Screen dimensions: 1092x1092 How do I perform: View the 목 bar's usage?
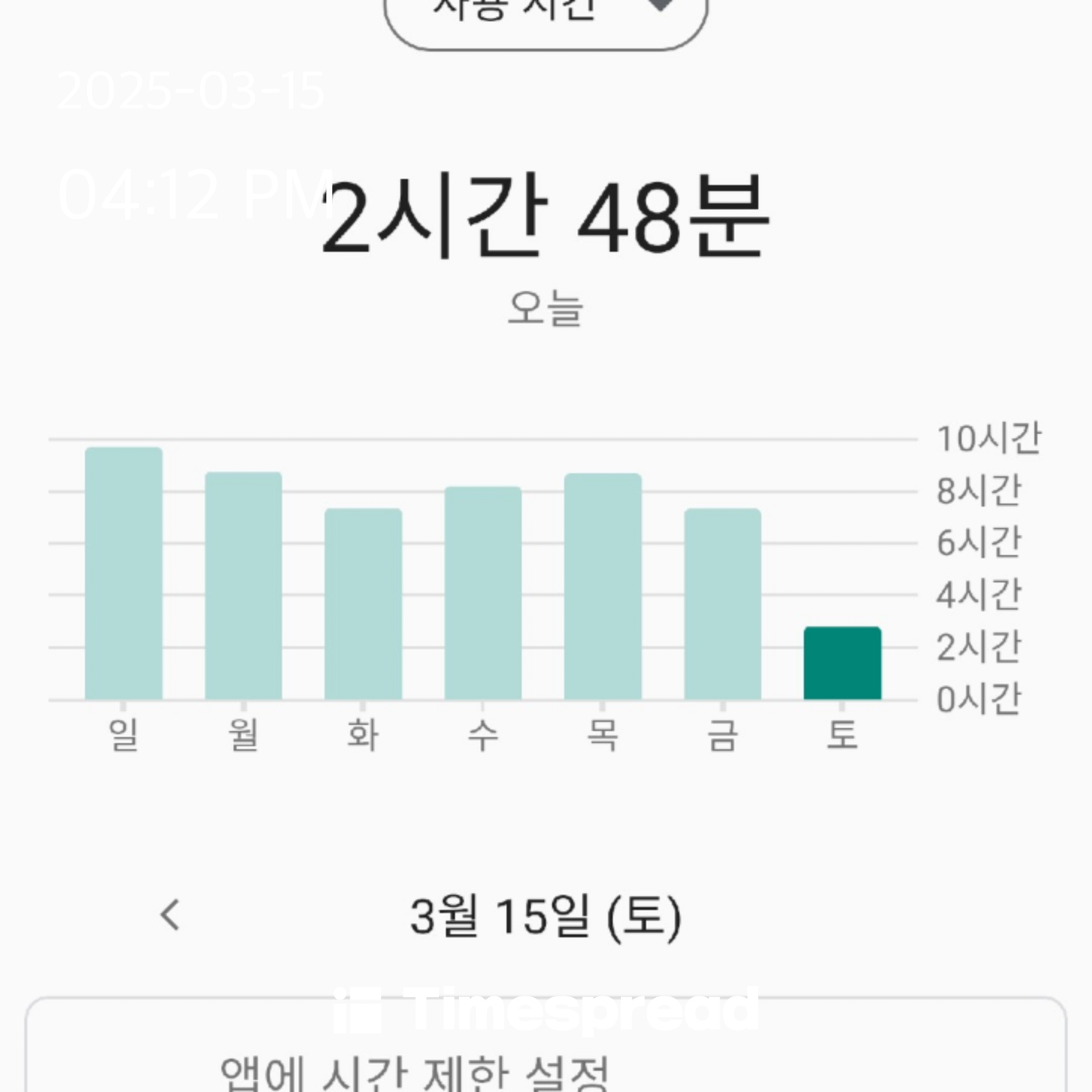tap(603, 586)
